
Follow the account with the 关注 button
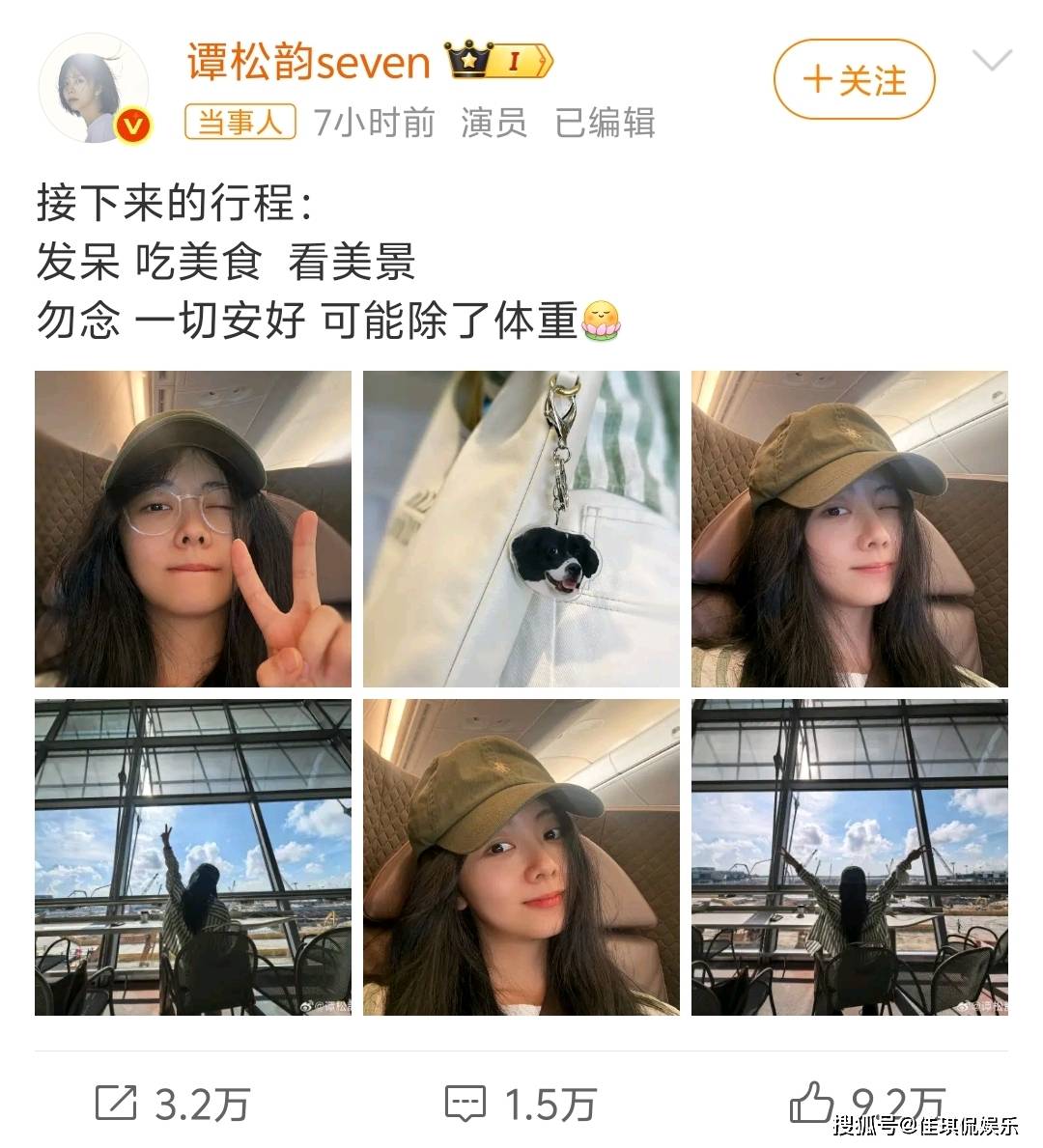click(854, 80)
